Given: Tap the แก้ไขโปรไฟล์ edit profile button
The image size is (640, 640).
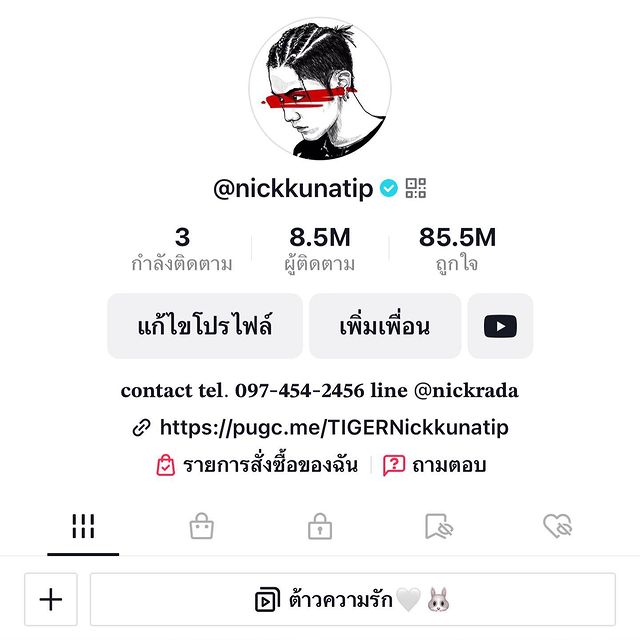Looking at the screenshot, I should pyautogui.click(x=205, y=326).
